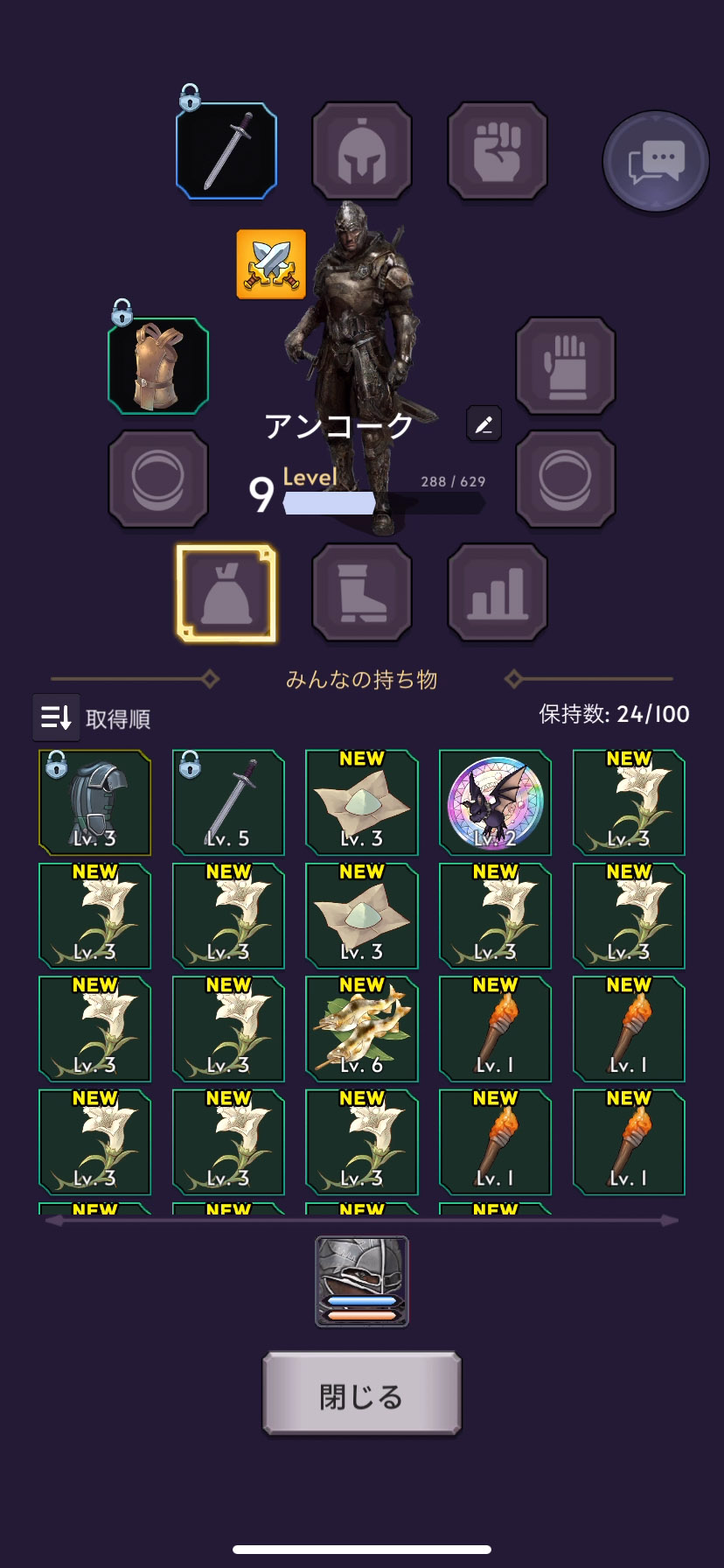Open the stats bar chart tab
This screenshot has height=1568, width=724.
[x=498, y=592]
